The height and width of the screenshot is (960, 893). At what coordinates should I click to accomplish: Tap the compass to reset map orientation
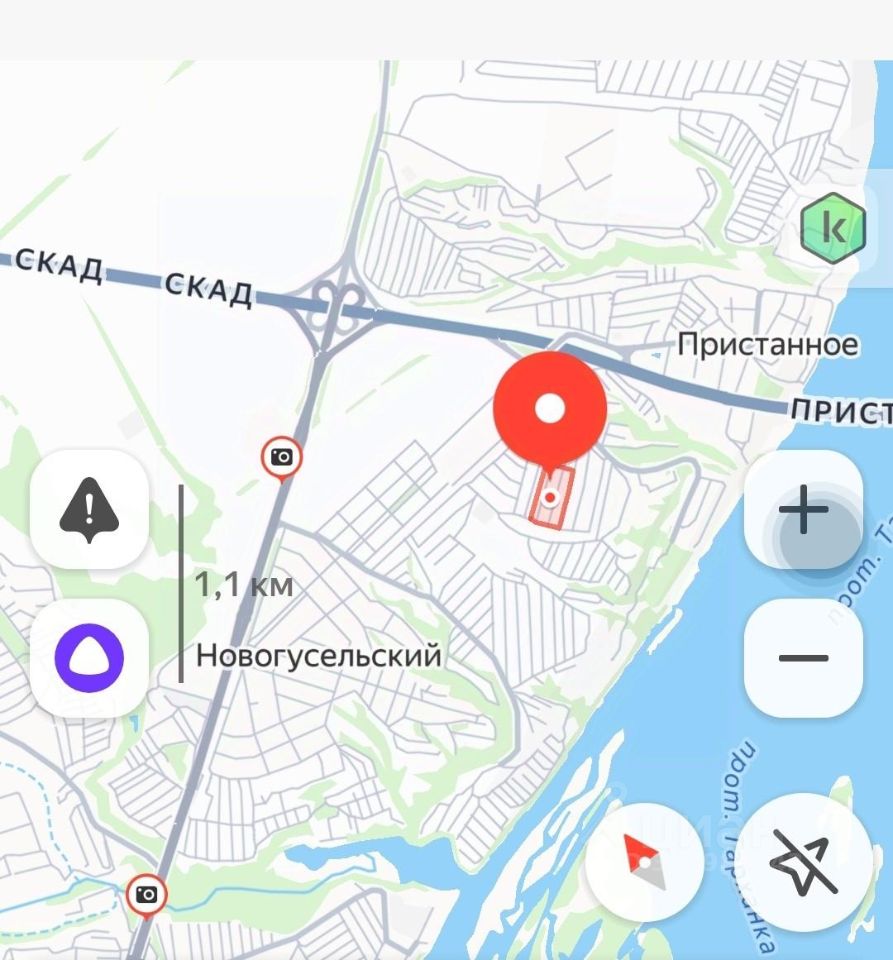click(644, 863)
